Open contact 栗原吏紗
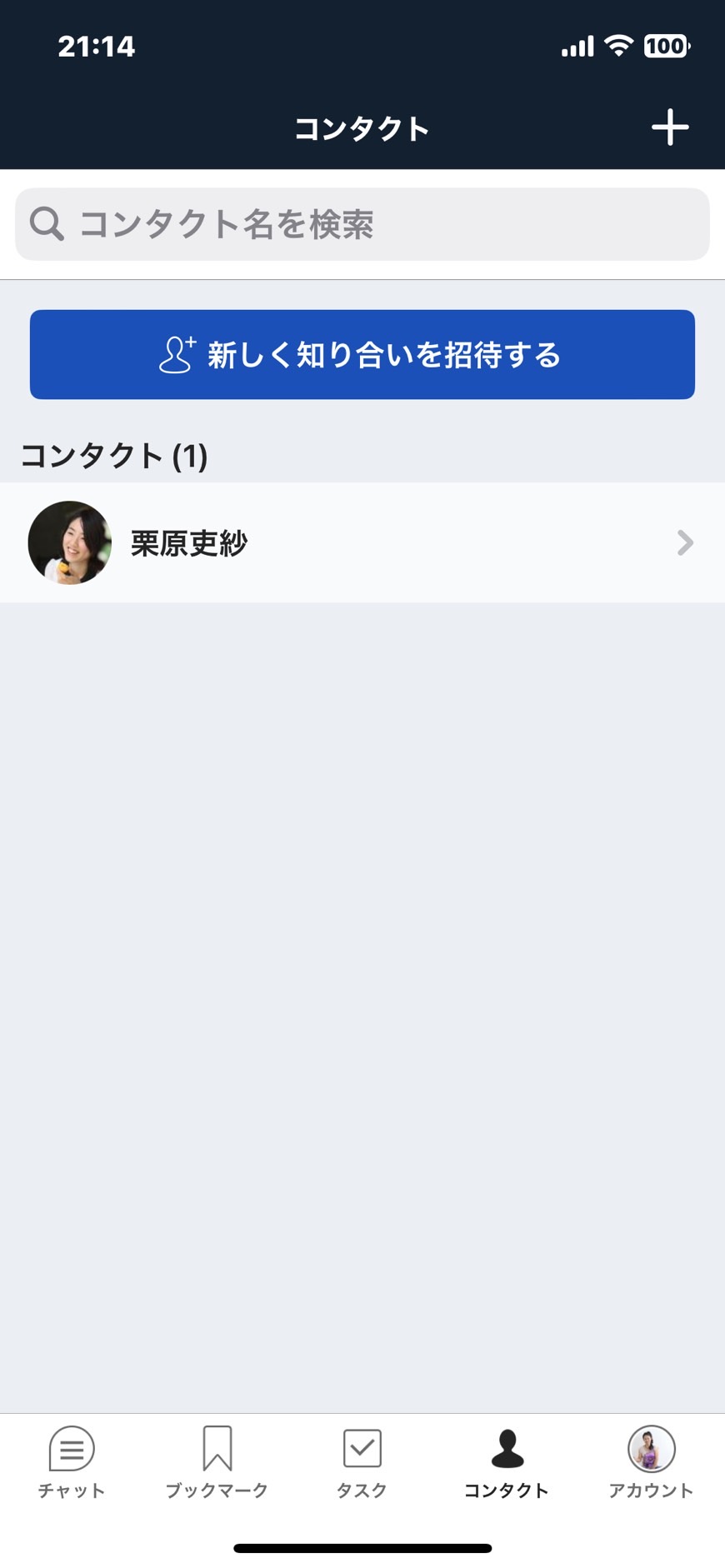Viewport: 725px width, 1568px height. pyautogui.click(x=362, y=542)
